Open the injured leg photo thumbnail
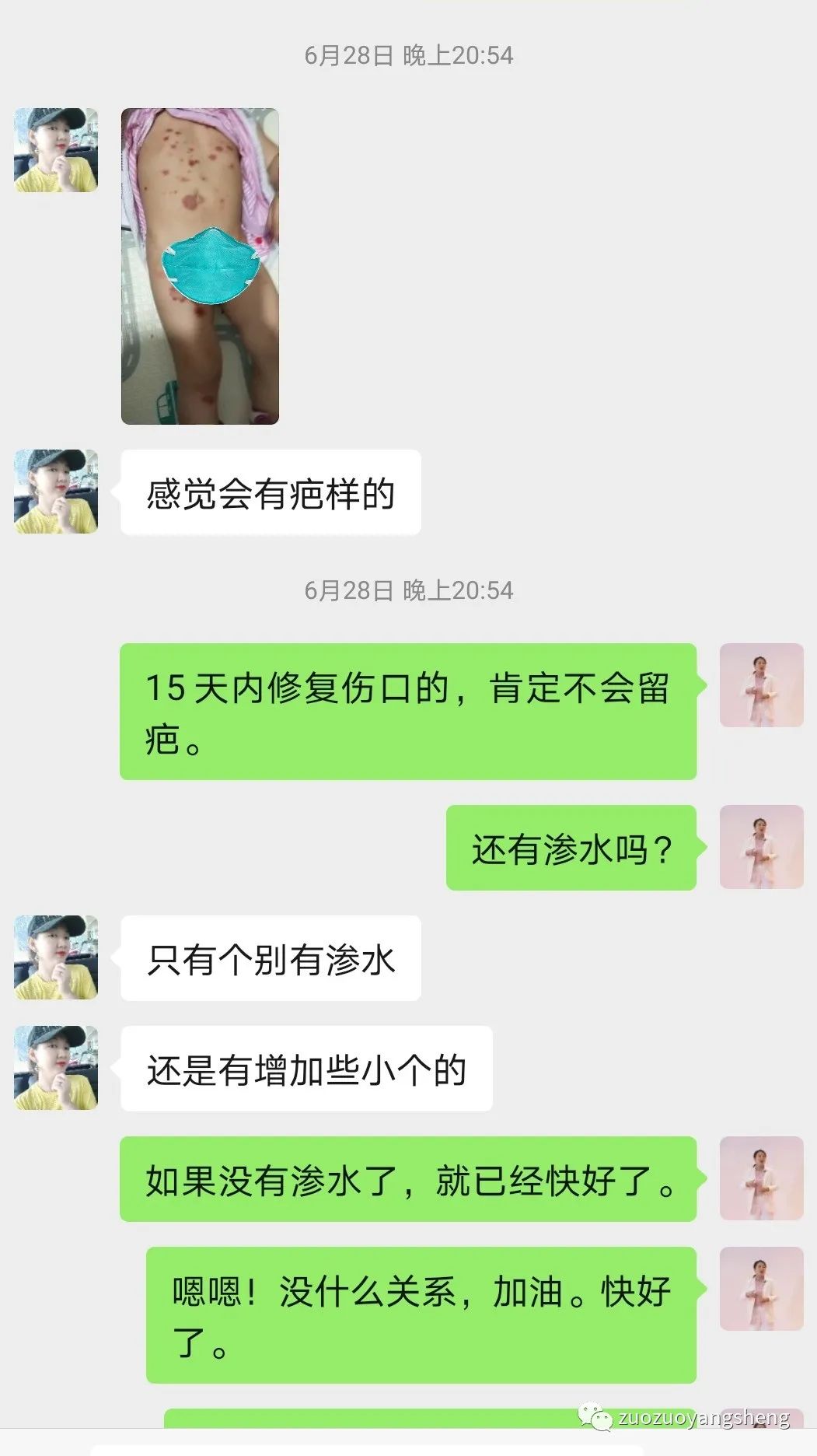This screenshot has width=817, height=1456. [x=201, y=264]
